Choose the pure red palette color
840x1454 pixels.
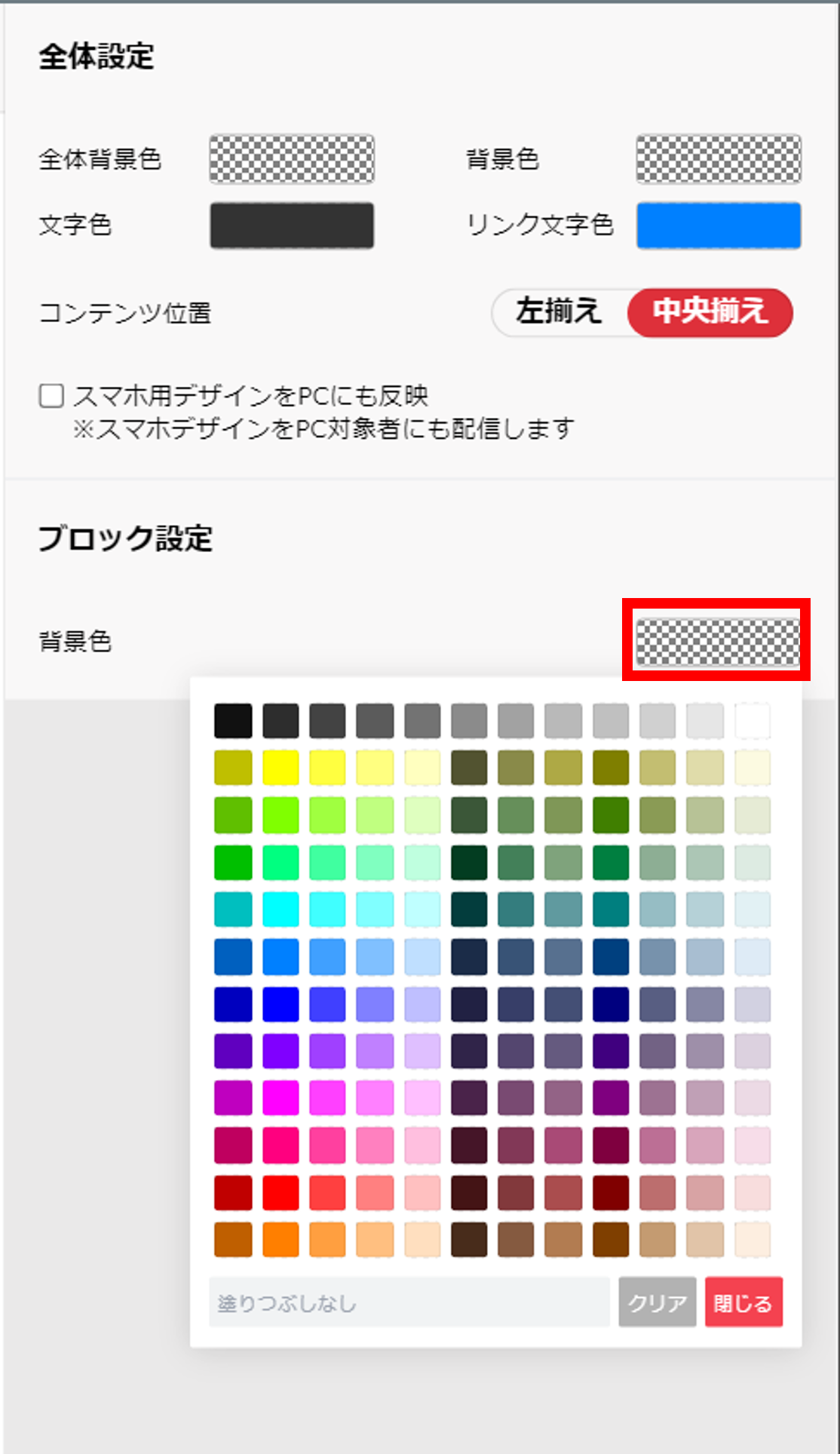tap(281, 1192)
